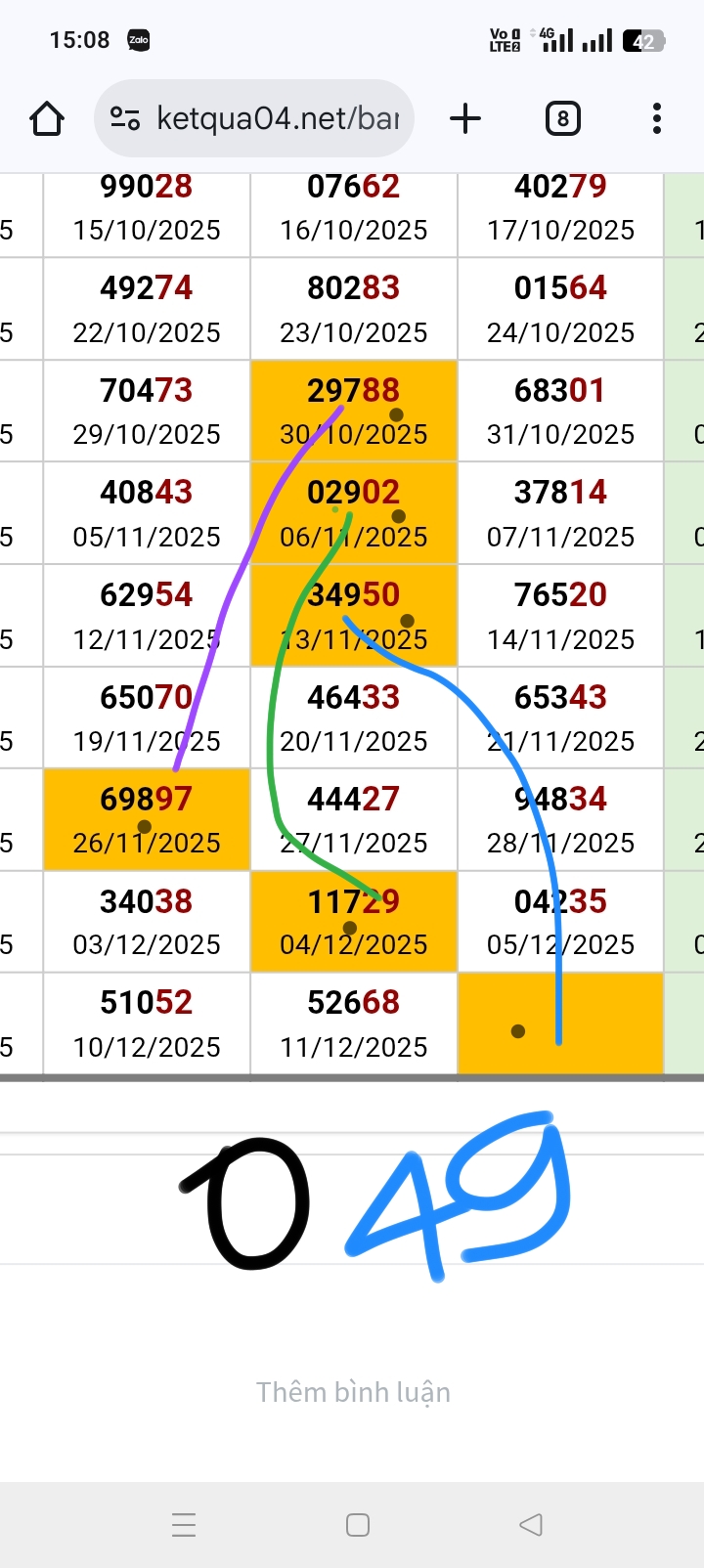Open the tab switcher showing 8 tabs
Image resolution: width=704 pixels, height=1568 pixels.
[562, 119]
